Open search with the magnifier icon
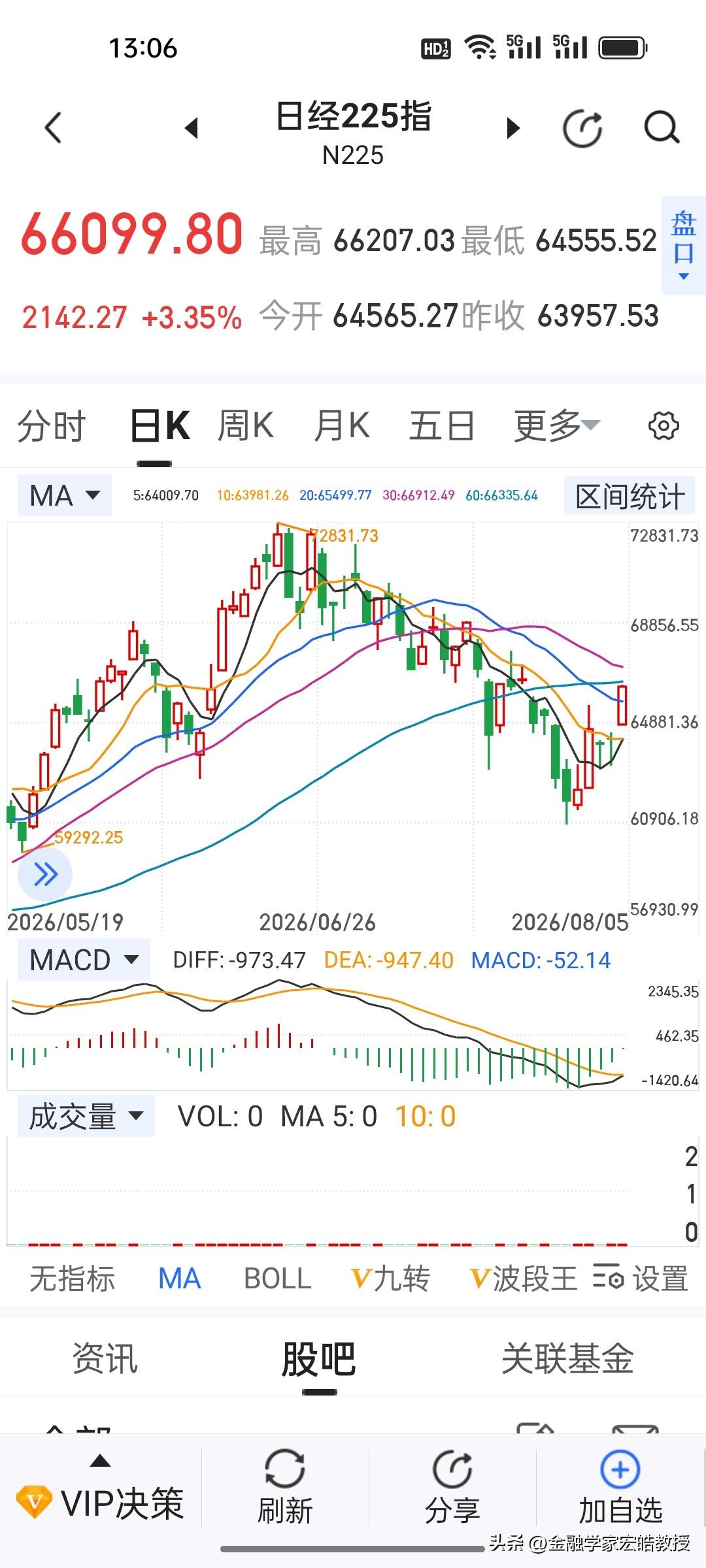Viewport: 706px width, 1568px height. [x=662, y=127]
